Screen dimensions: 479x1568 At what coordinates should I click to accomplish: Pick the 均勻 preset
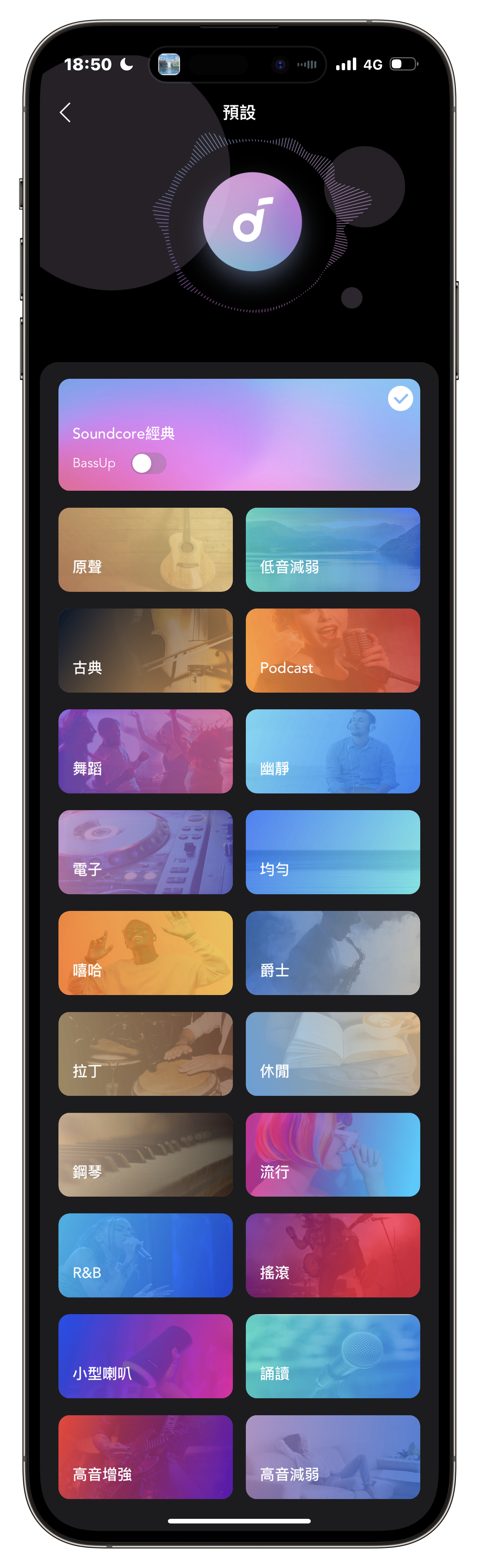click(x=332, y=852)
